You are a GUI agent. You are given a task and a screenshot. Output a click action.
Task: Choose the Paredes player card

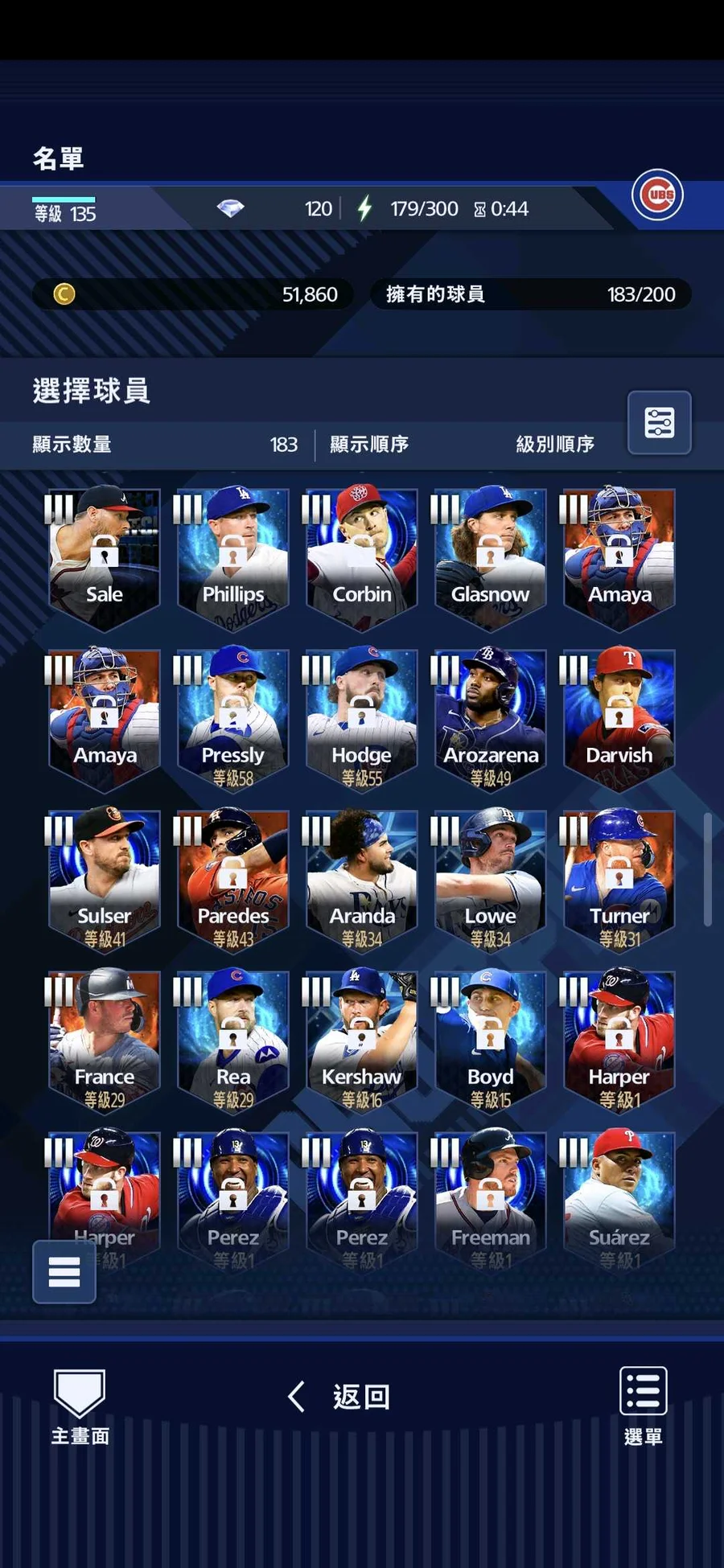pyautogui.click(x=233, y=880)
